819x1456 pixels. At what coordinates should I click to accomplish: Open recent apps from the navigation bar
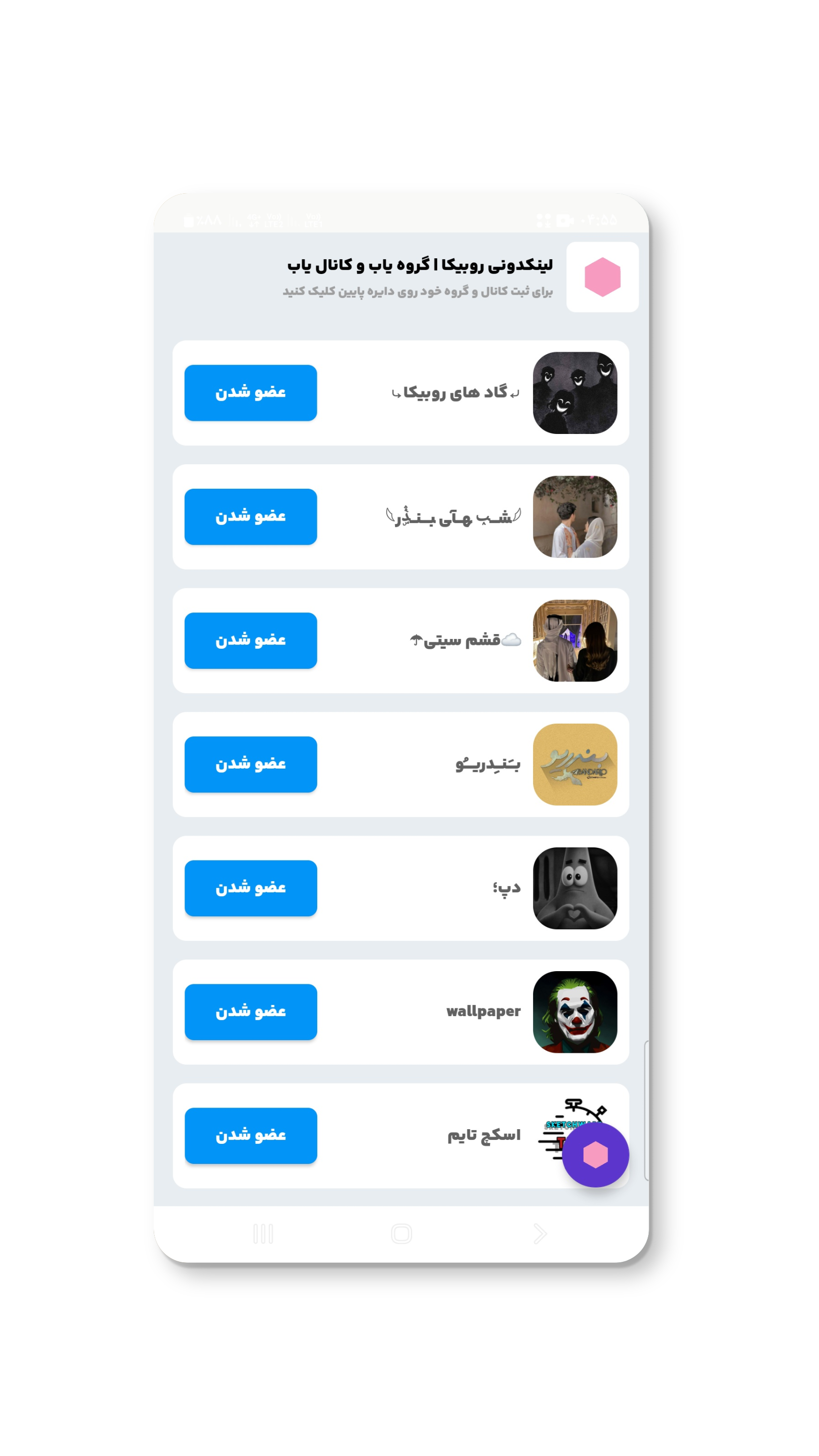coord(263,1233)
